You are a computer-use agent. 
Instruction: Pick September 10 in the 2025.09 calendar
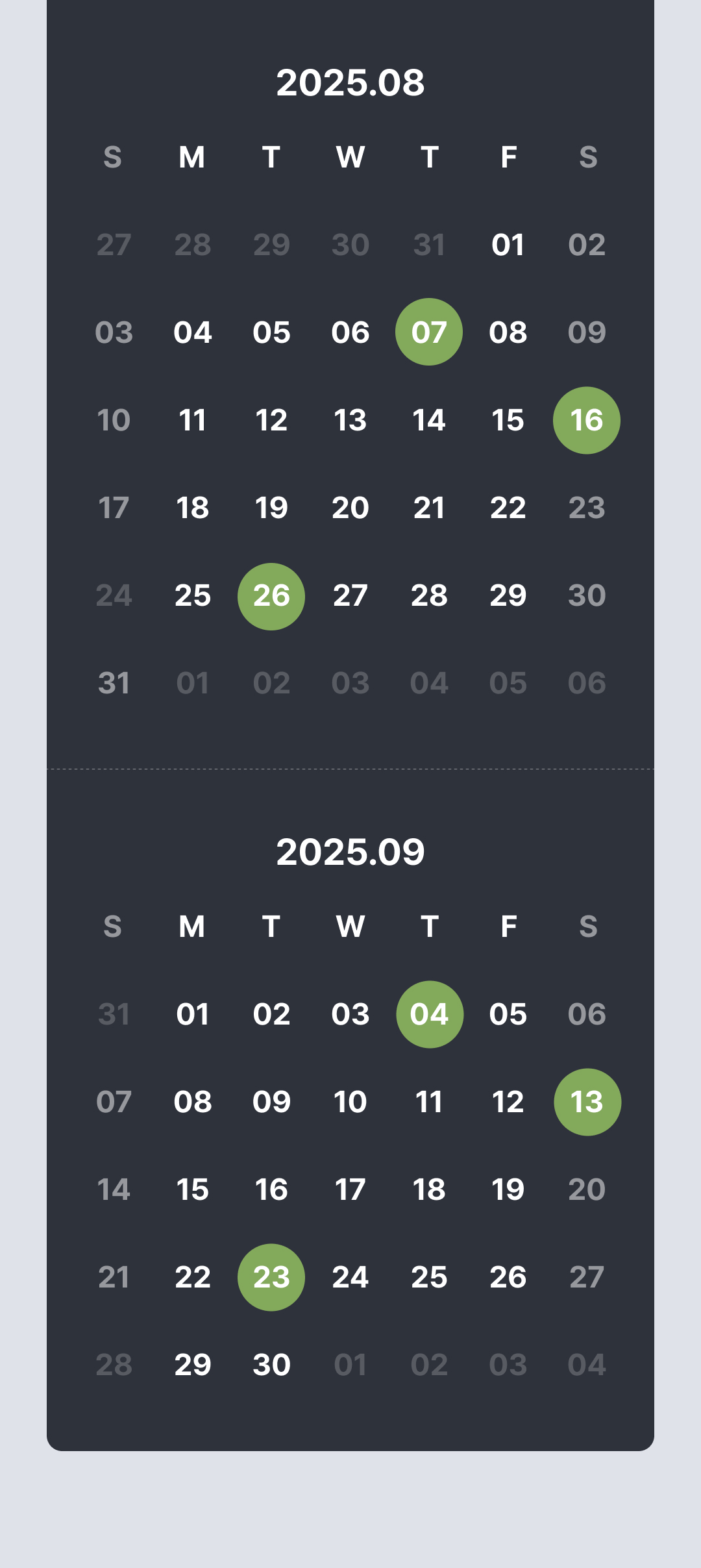pyautogui.click(x=350, y=1102)
